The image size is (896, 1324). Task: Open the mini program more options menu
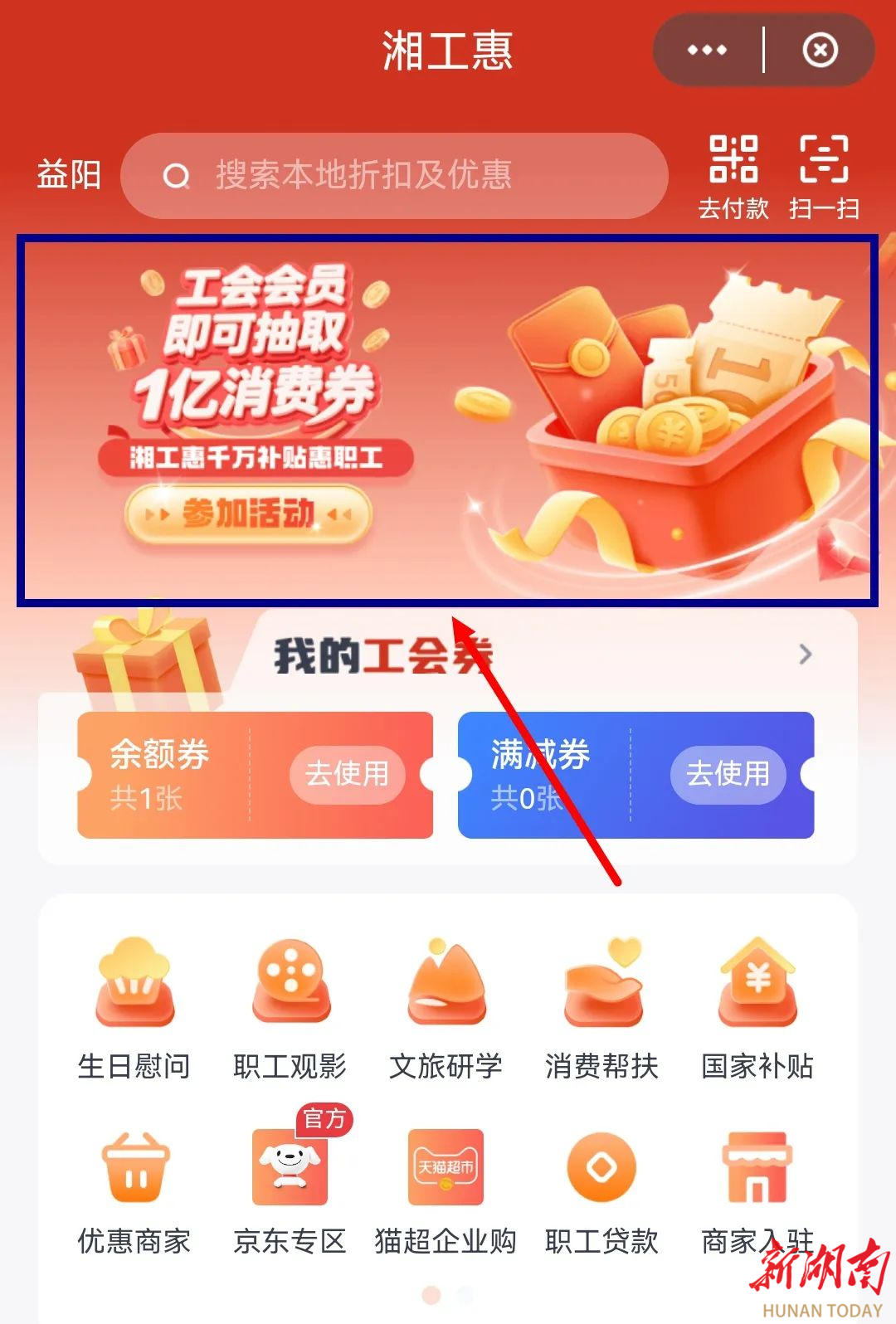coord(707,51)
